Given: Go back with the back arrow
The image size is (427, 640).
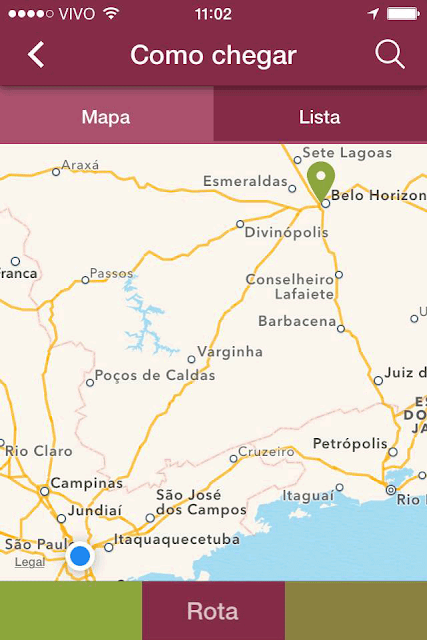Looking at the screenshot, I should click(36, 55).
